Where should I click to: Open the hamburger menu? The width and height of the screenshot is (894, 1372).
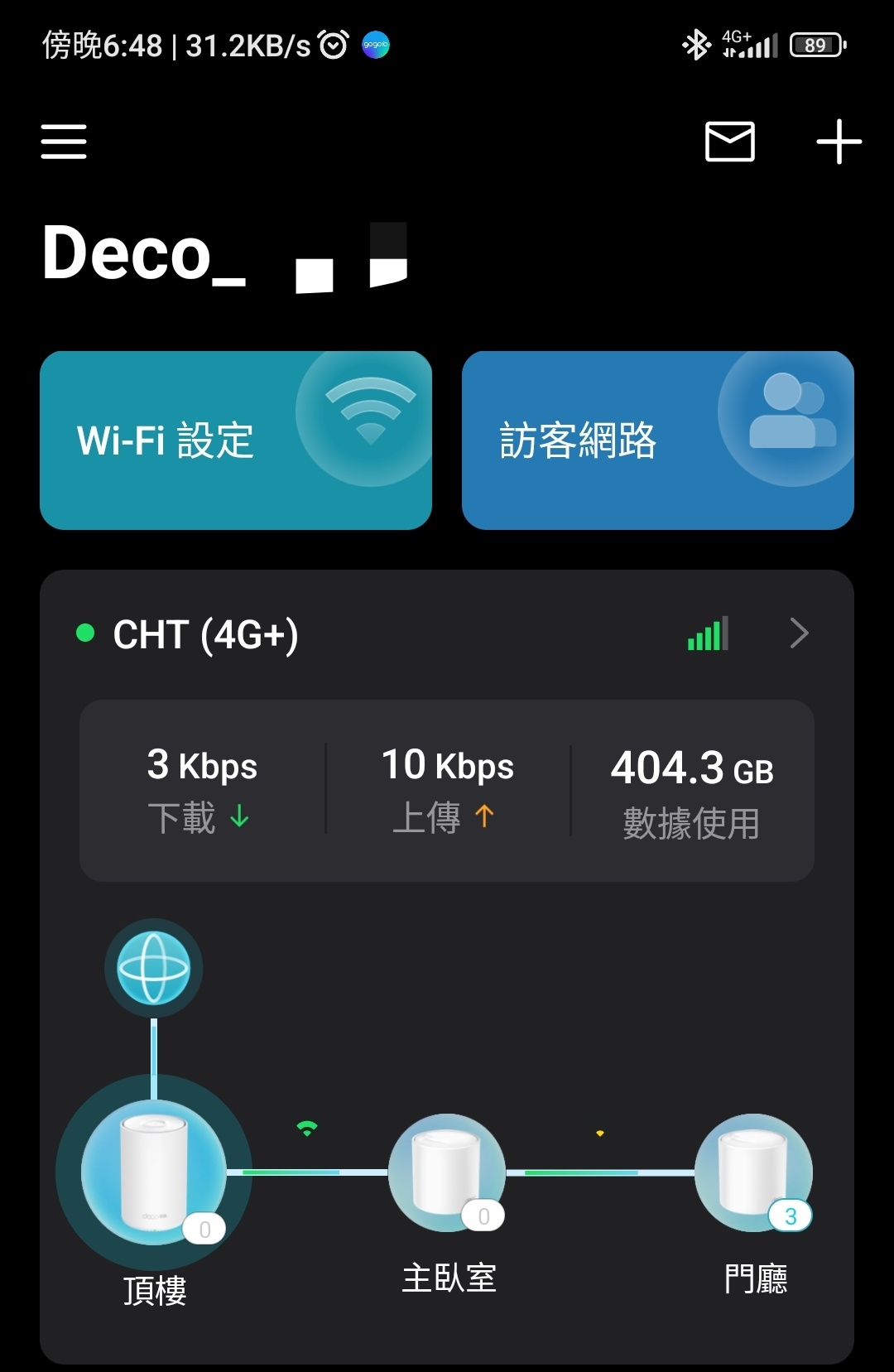(64, 142)
